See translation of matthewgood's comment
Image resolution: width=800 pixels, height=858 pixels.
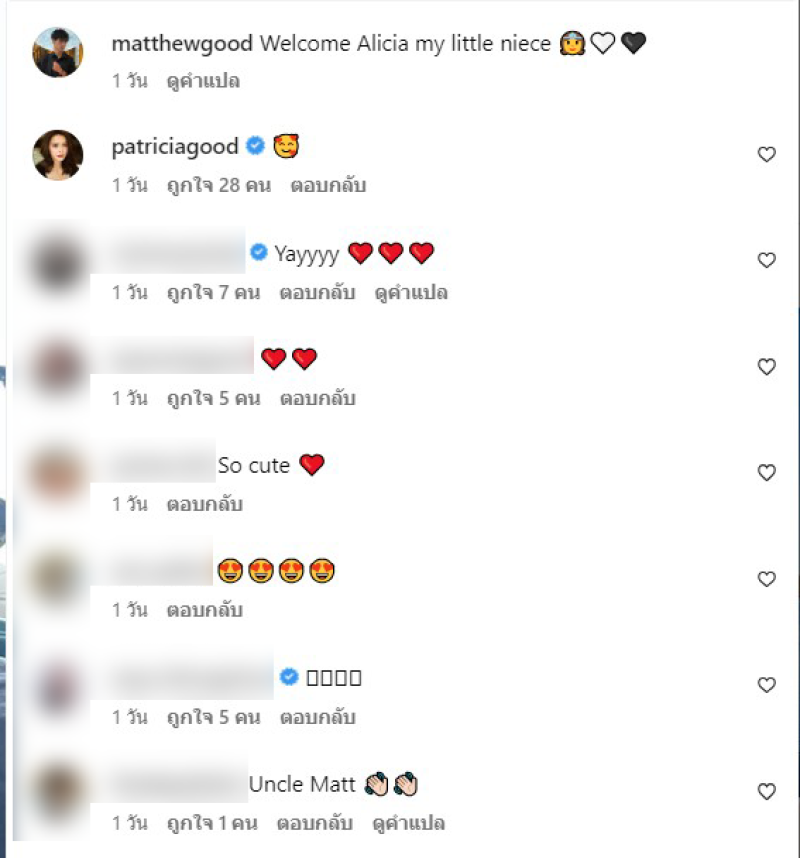(x=203, y=81)
